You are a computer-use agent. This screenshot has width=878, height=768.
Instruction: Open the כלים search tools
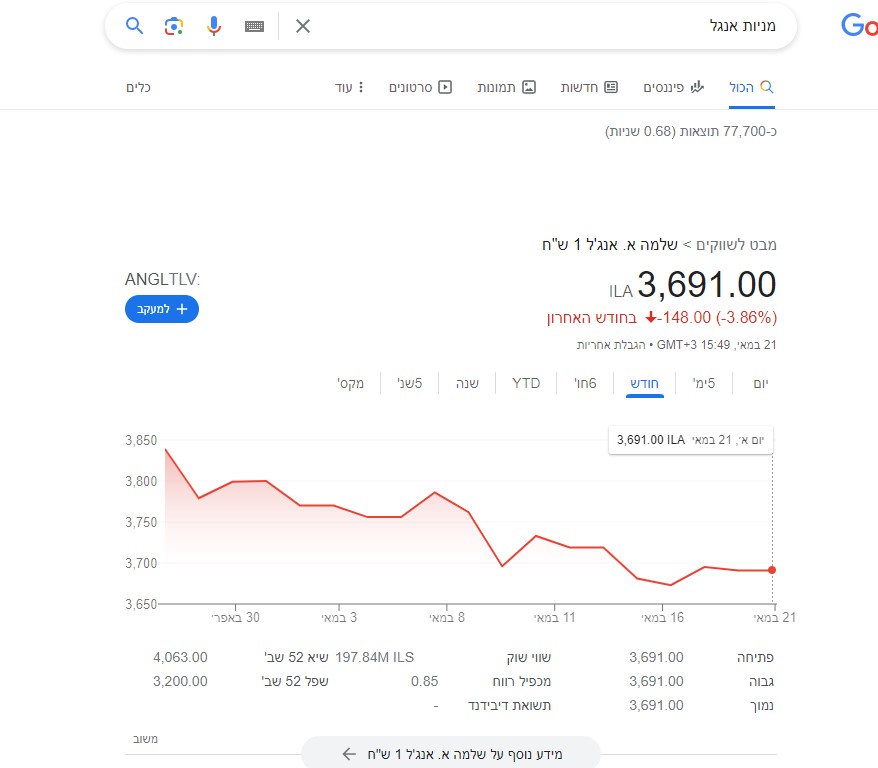pos(138,87)
